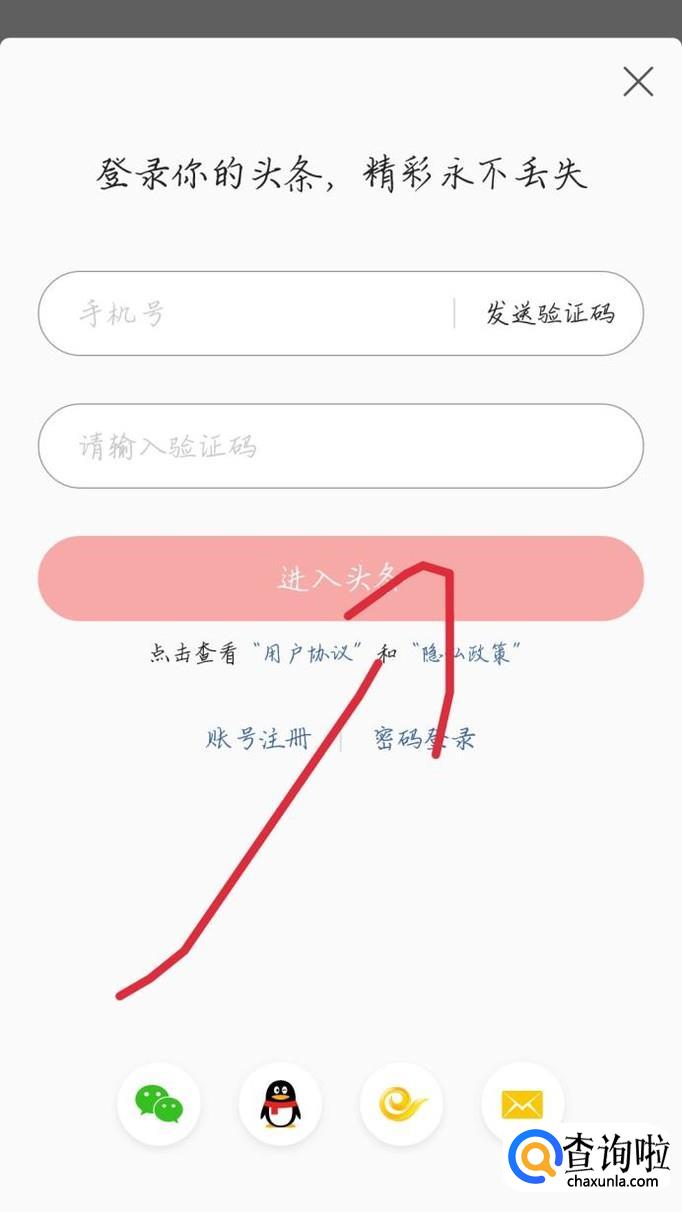682x1212 pixels.
Task: Focus the 请输入验证码 field
Action: [x=340, y=446]
